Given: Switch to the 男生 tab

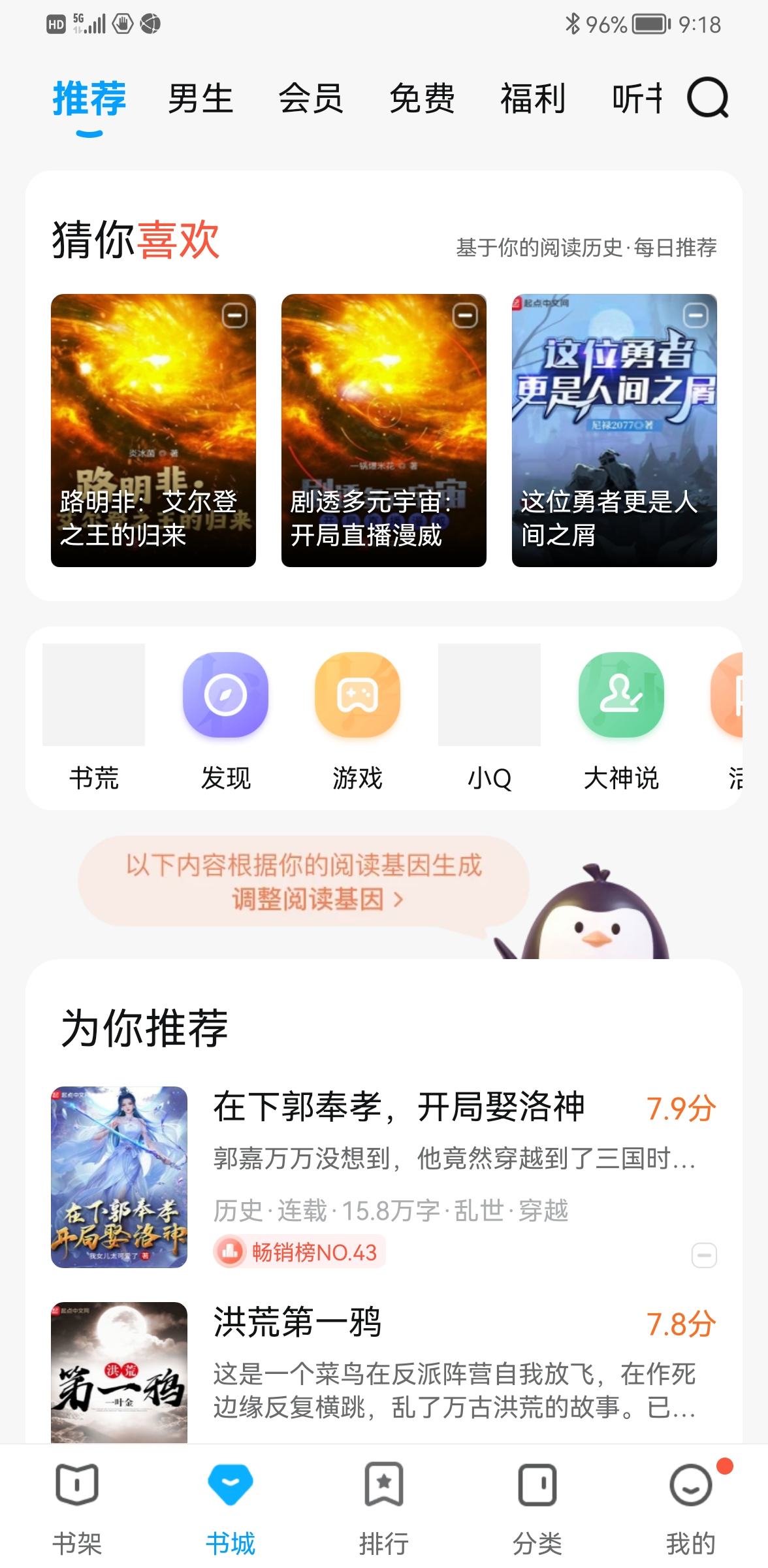Looking at the screenshot, I should (x=200, y=99).
